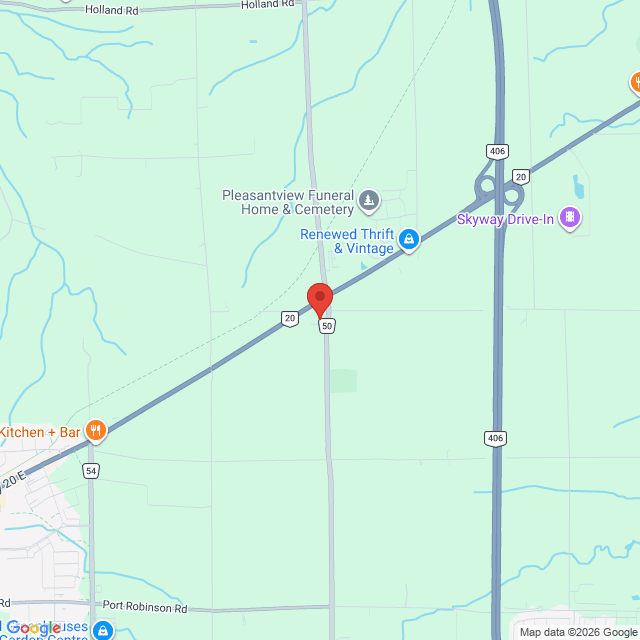Open the Skyway Drive-In marker

[x=570, y=218]
